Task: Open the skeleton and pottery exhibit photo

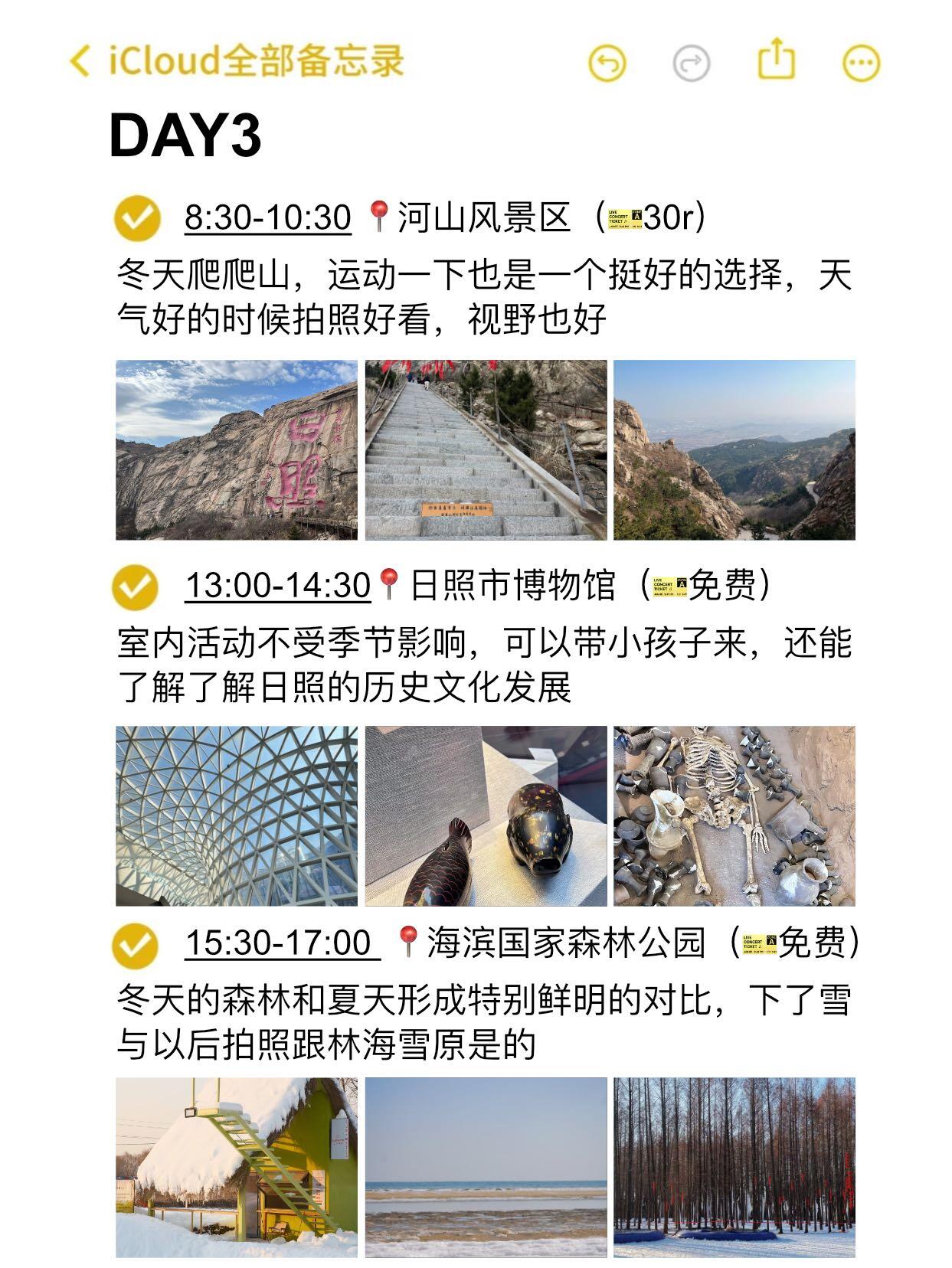Action: (x=734, y=816)
